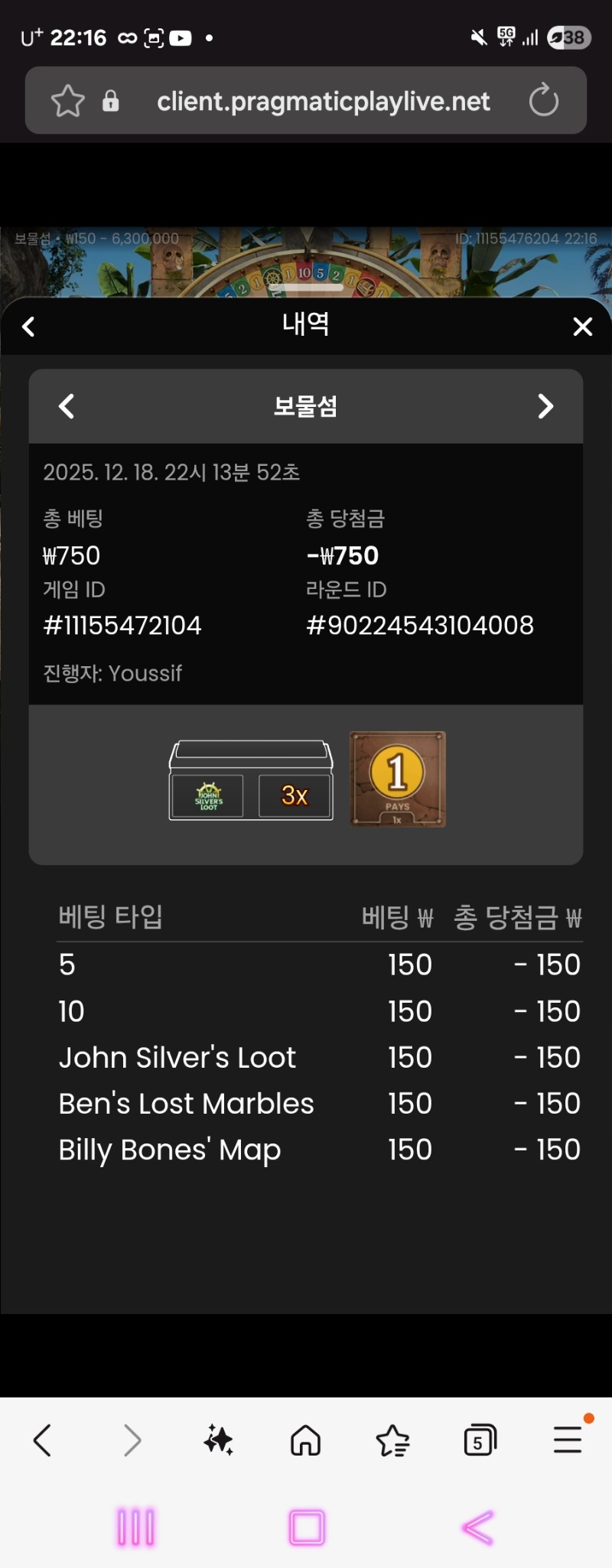
Task: Go back from the 내역 history panel
Action: point(29,327)
